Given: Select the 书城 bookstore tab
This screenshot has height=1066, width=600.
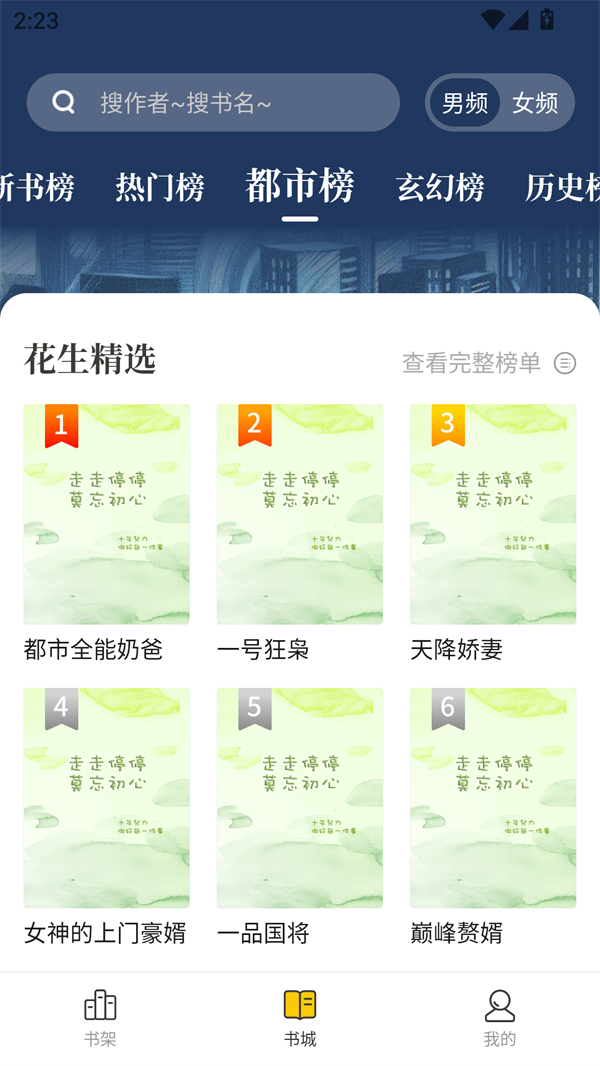Looking at the screenshot, I should pos(300,1018).
